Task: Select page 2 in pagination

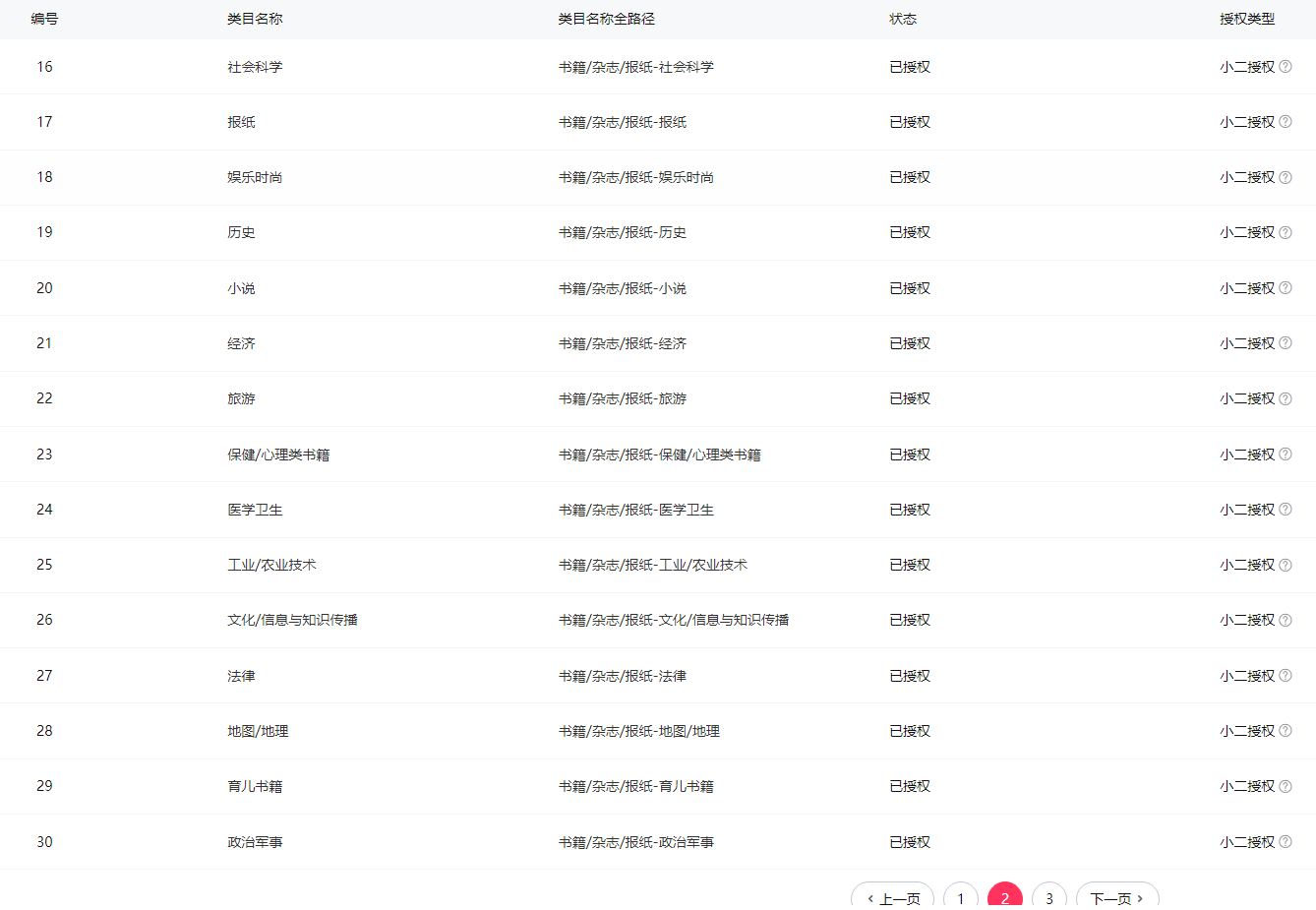Action: [x=1005, y=898]
